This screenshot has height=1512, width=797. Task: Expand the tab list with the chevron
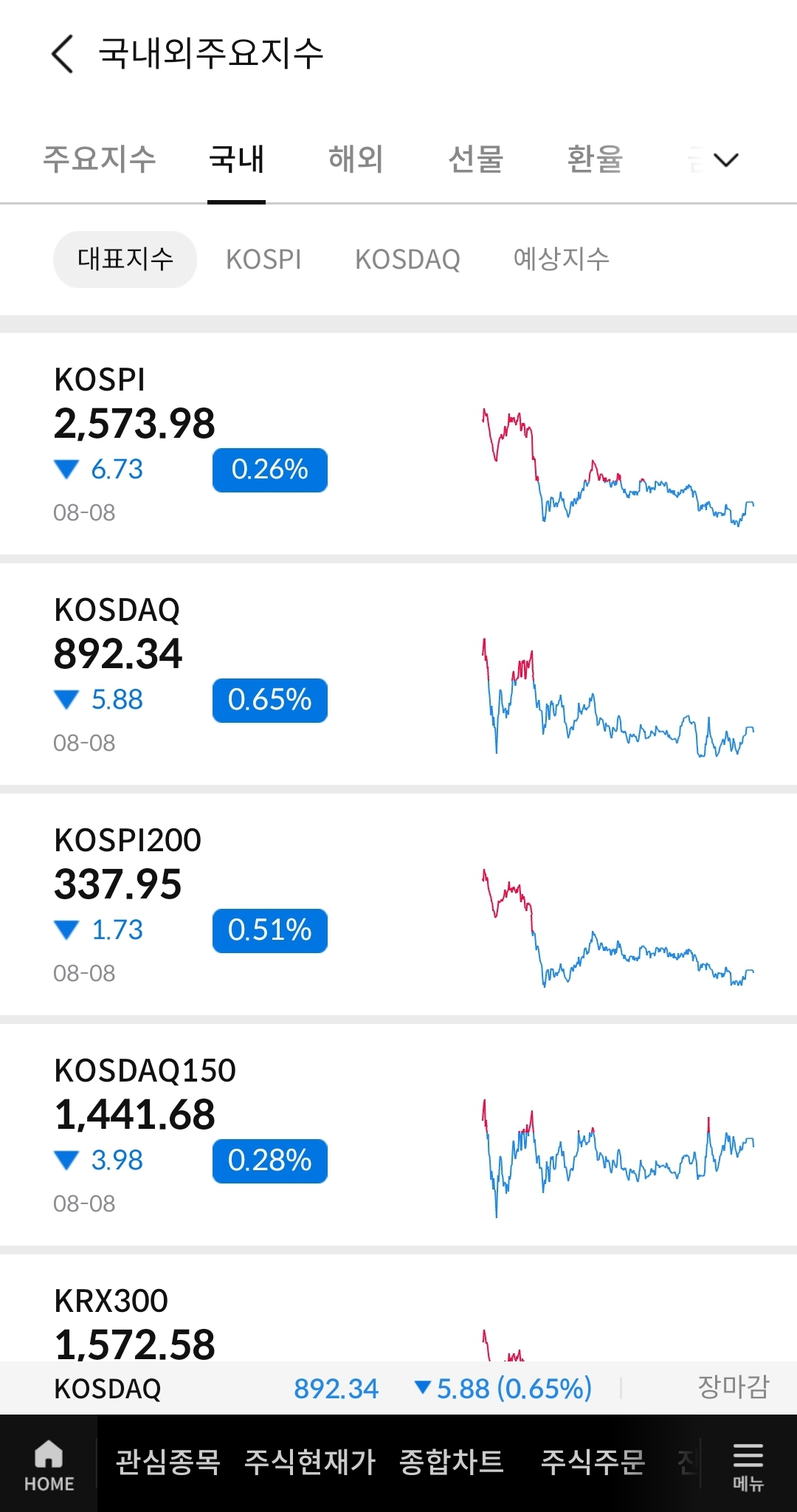click(726, 159)
